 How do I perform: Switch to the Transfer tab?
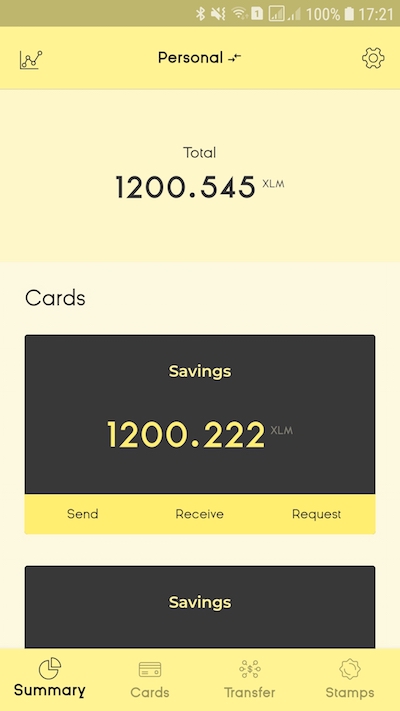250,679
